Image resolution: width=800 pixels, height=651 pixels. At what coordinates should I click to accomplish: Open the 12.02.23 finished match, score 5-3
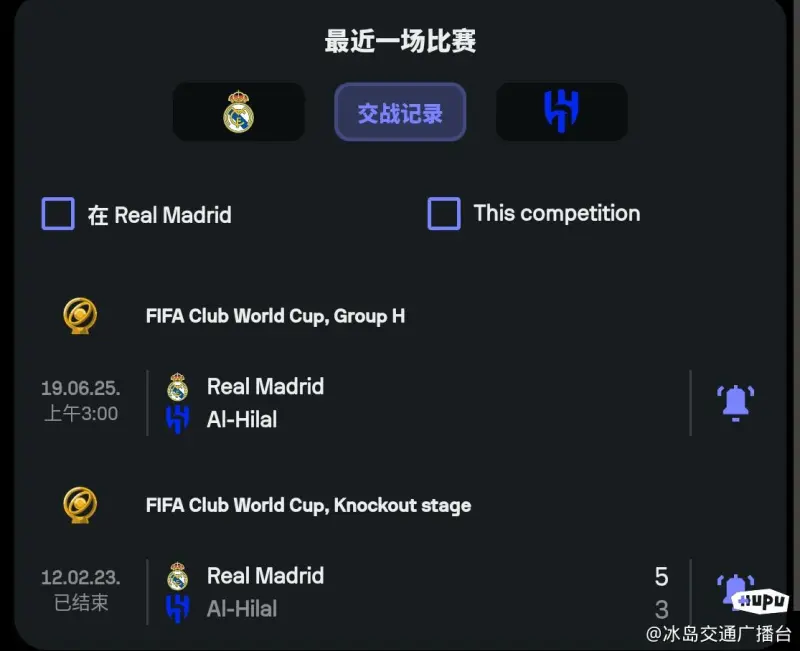400,592
